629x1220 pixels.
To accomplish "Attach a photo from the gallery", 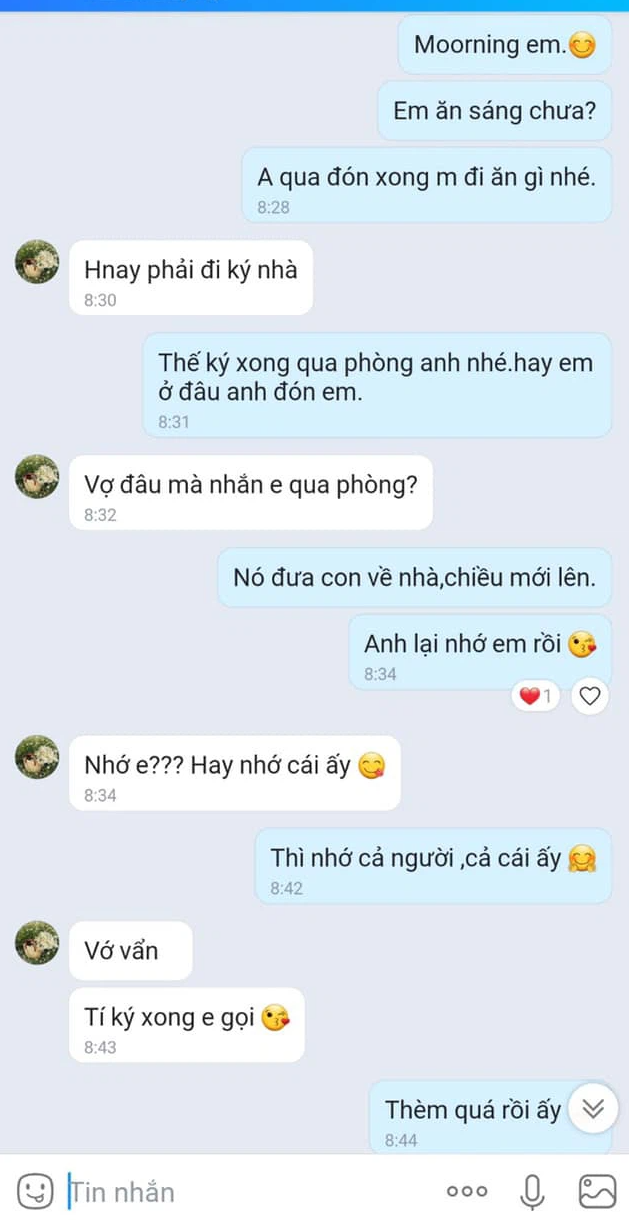I will (x=598, y=1190).
